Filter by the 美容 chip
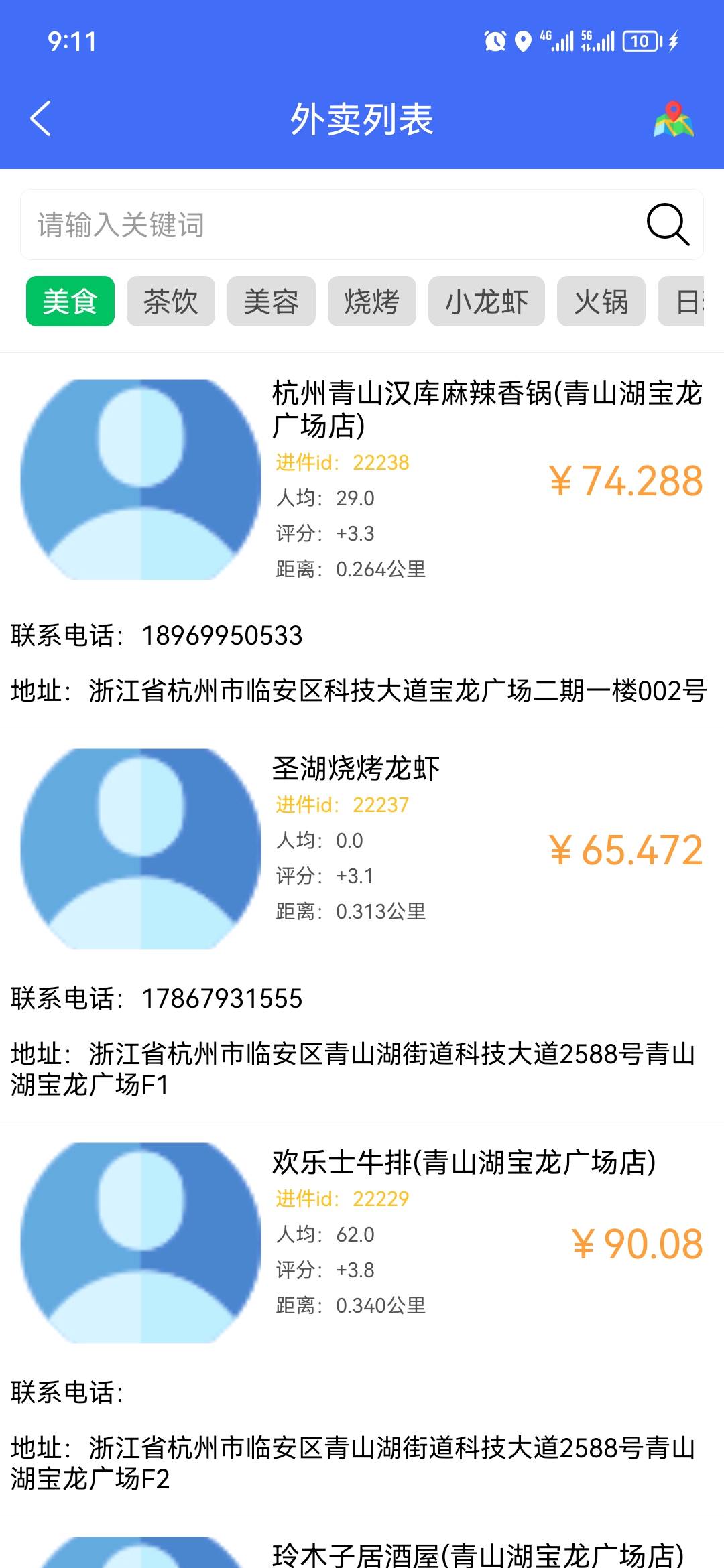Image resolution: width=724 pixels, height=1568 pixels. 271,302
